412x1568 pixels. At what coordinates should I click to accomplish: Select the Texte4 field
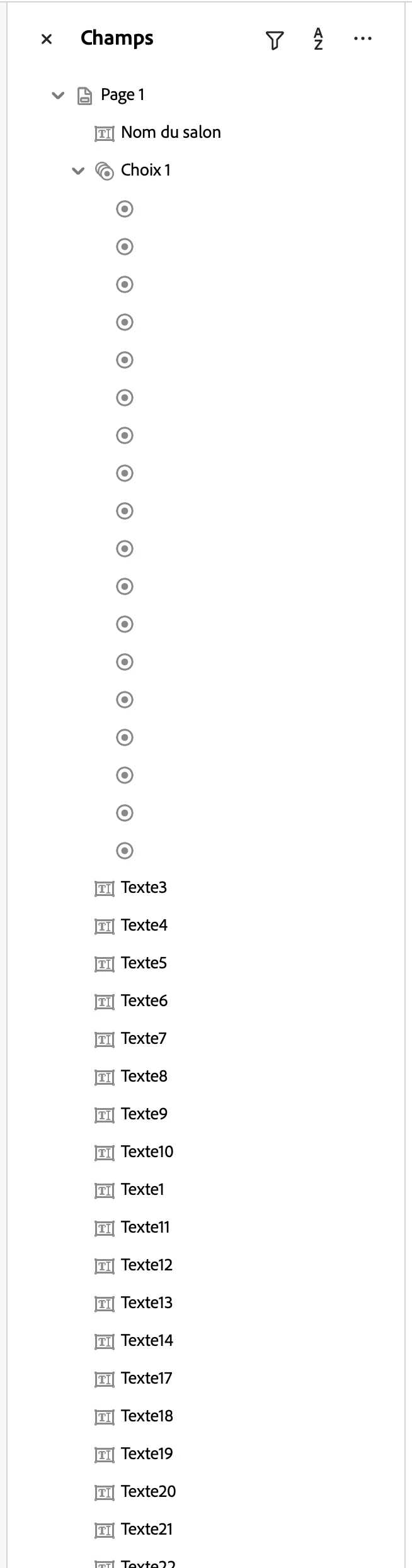[x=144, y=926]
